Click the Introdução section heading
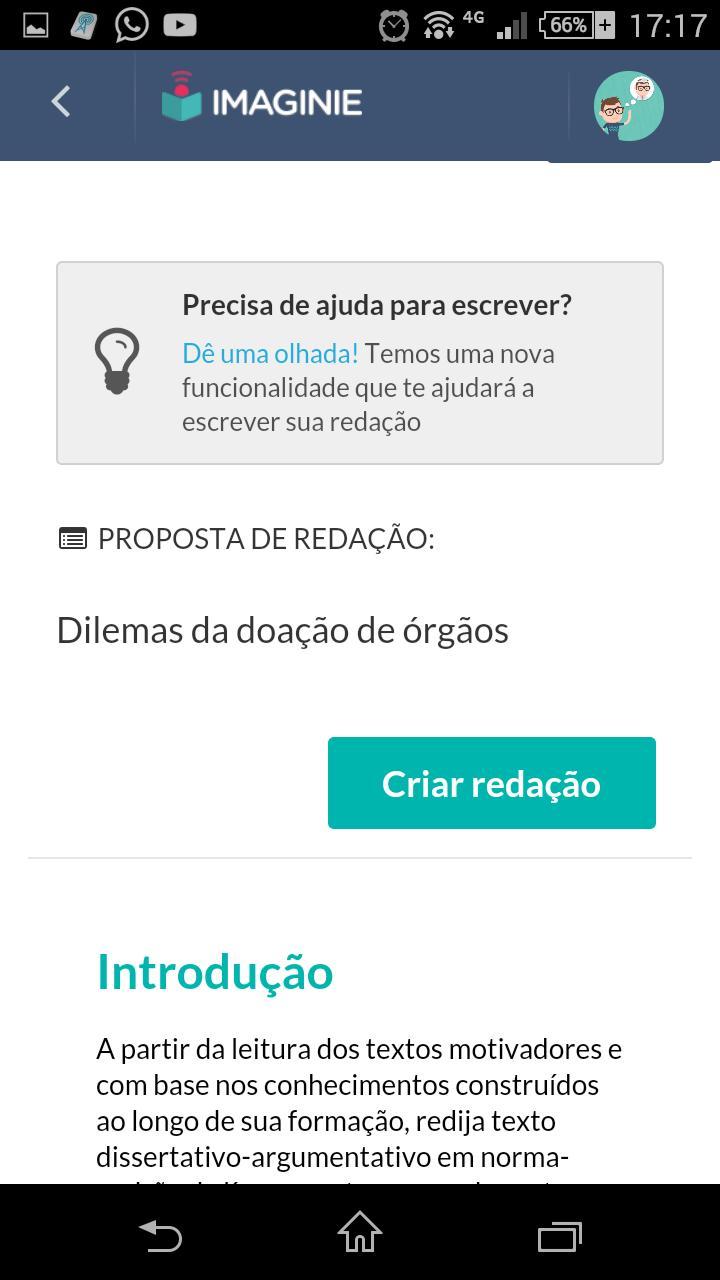Viewport: 720px width, 1280px height. 215,971
